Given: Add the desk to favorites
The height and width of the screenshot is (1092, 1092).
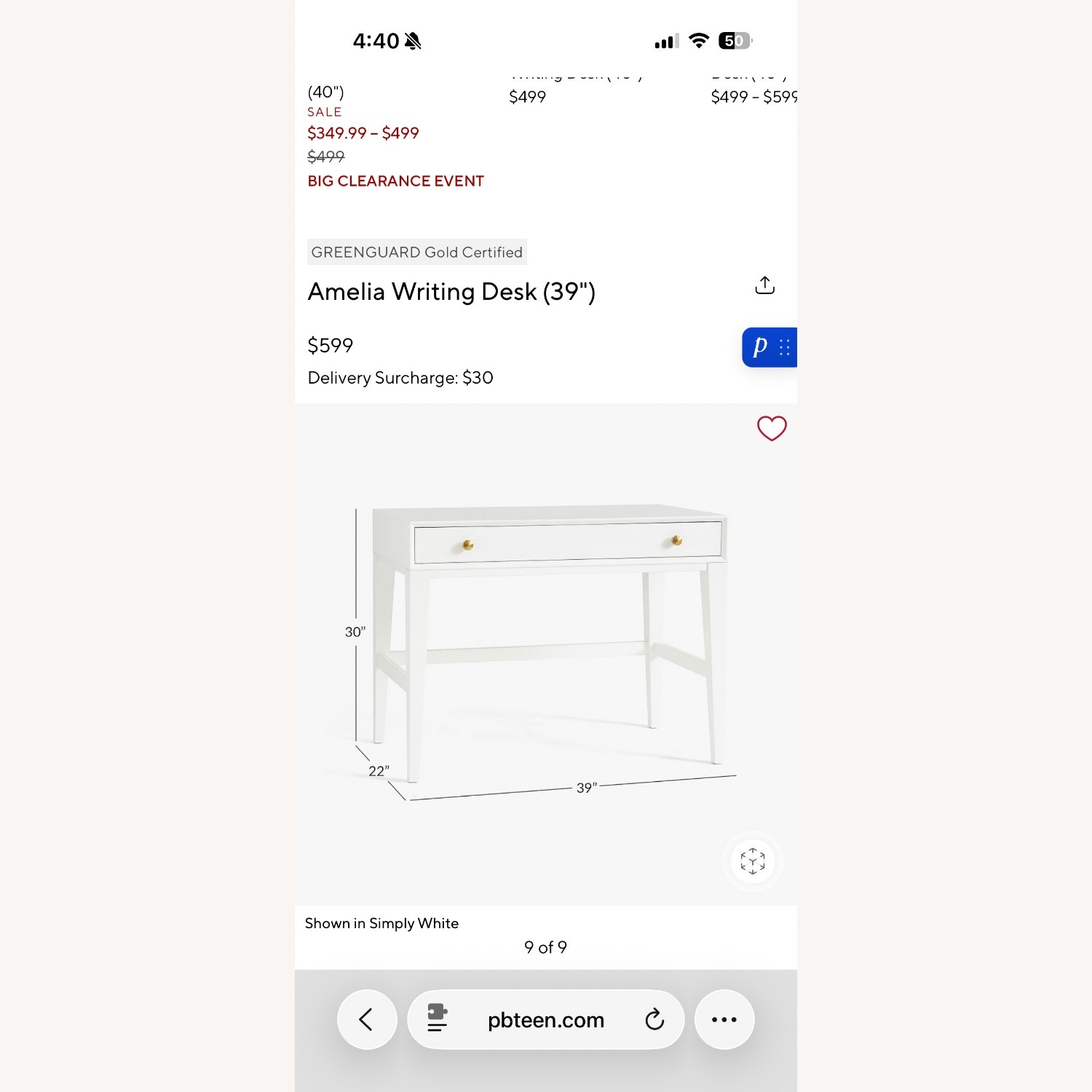Looking at the screenshot, I should pyautogui.click(x=772, y=428).
